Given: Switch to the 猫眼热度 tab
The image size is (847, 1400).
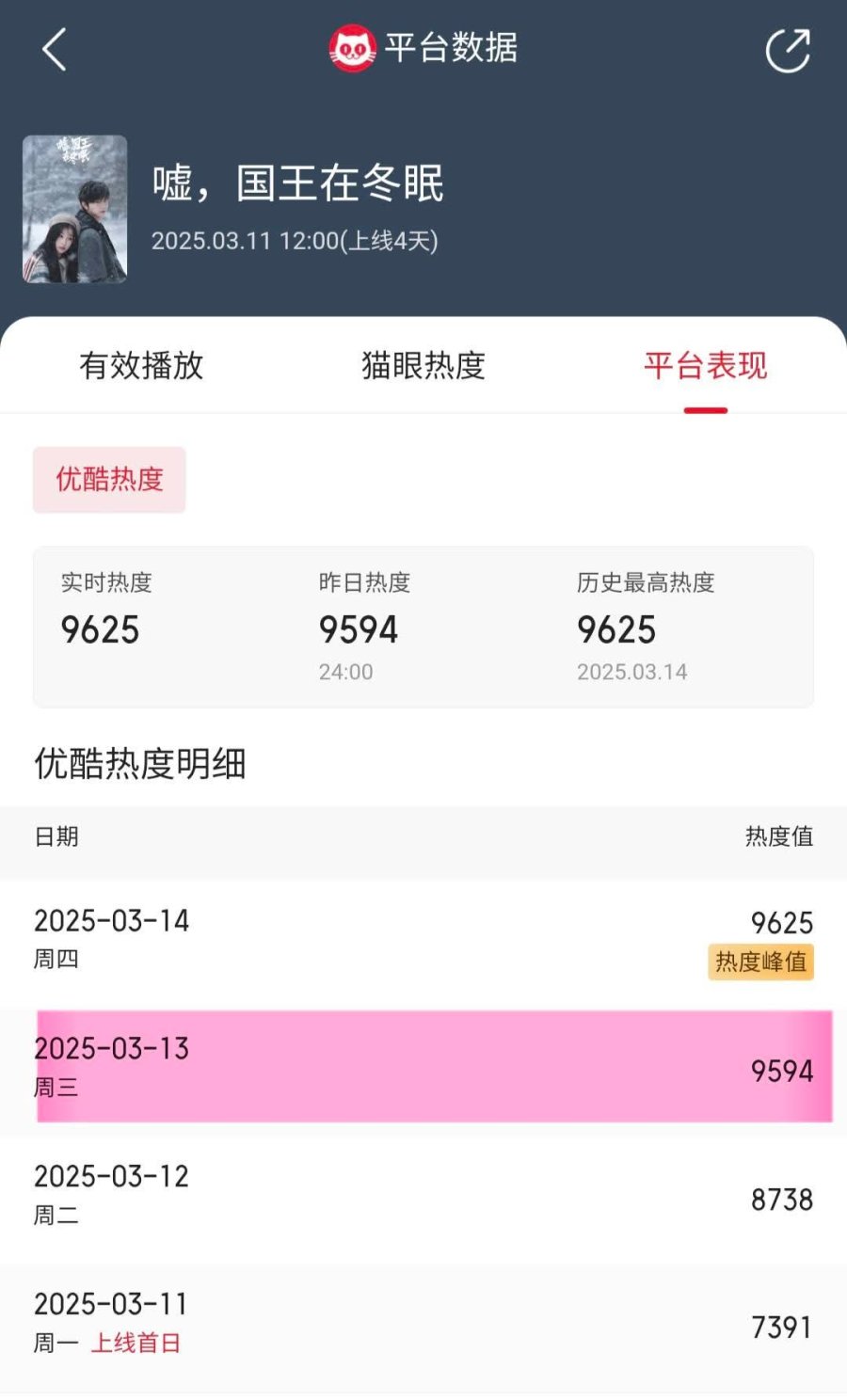Looking at the screenshot, I should pyautogui.click(x=423, y=365).
